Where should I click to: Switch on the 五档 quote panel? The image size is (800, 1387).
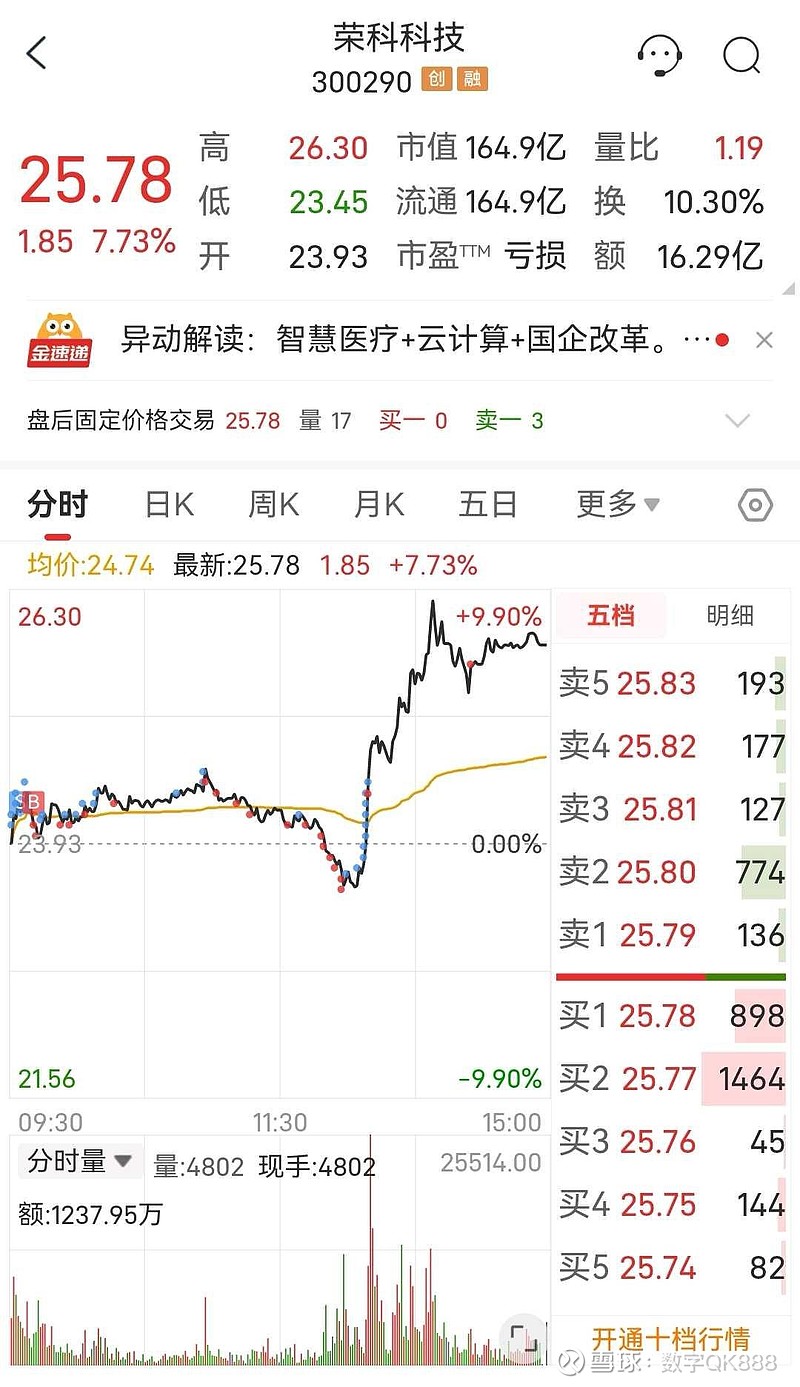pos(612,617)
